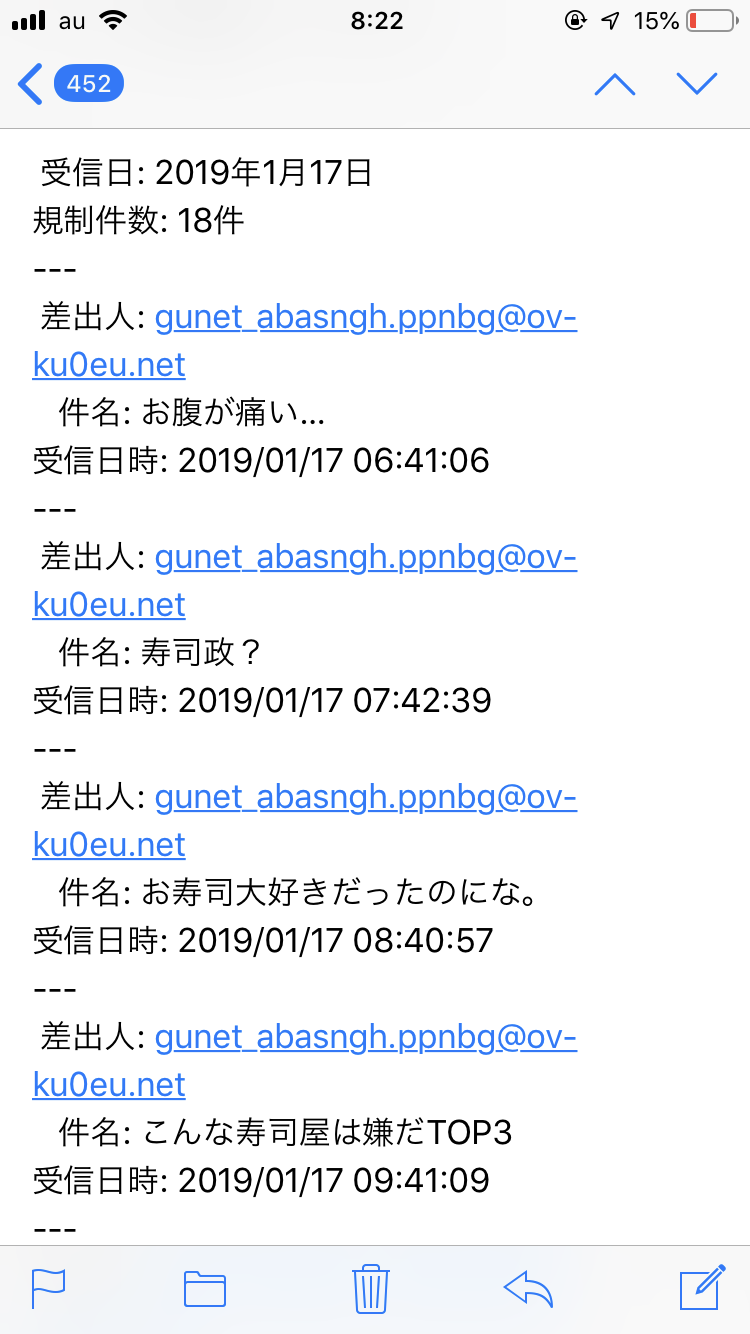Move this email to a folder
This screenshot has height=1334, width=750.
[x=205, y=1289]
